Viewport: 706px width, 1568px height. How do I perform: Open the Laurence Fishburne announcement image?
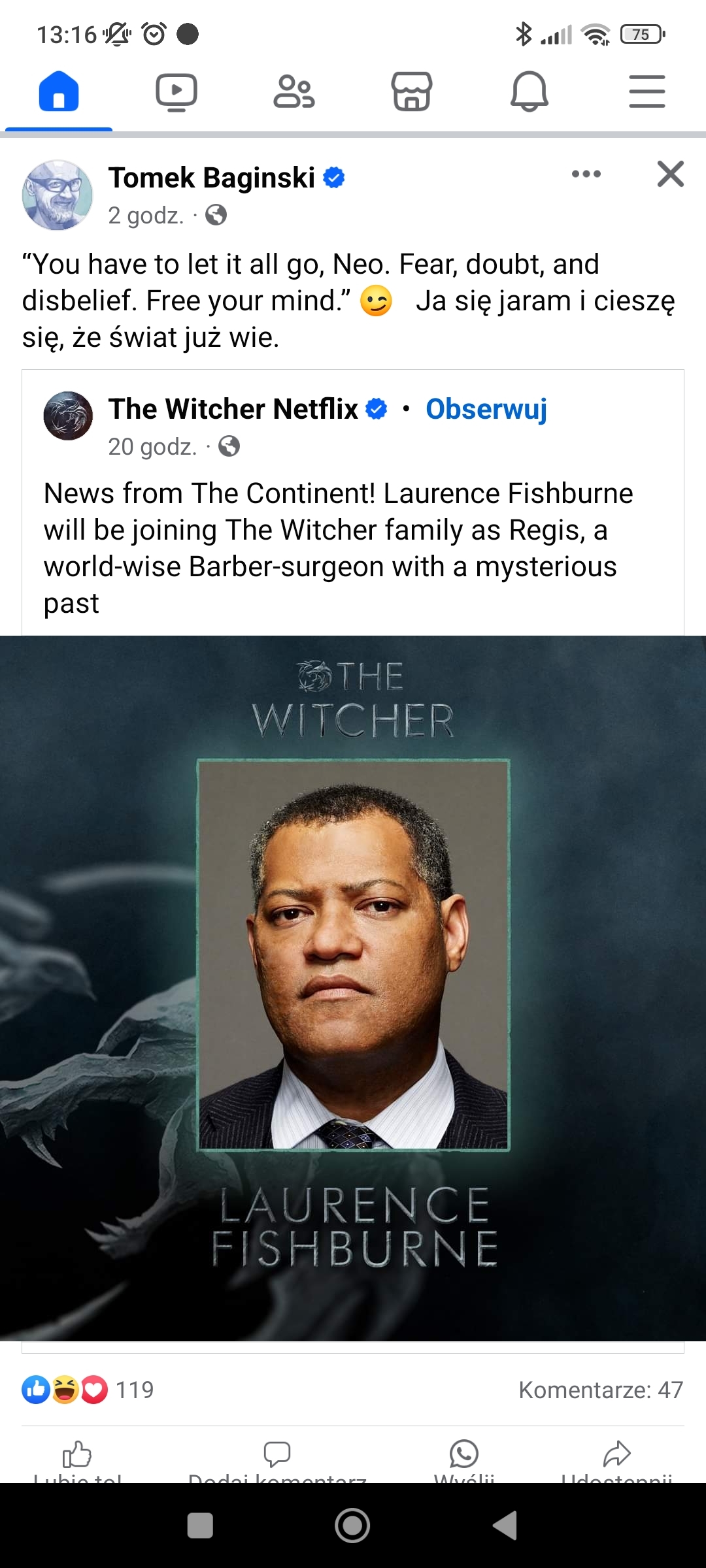click(x=353, y=987)
